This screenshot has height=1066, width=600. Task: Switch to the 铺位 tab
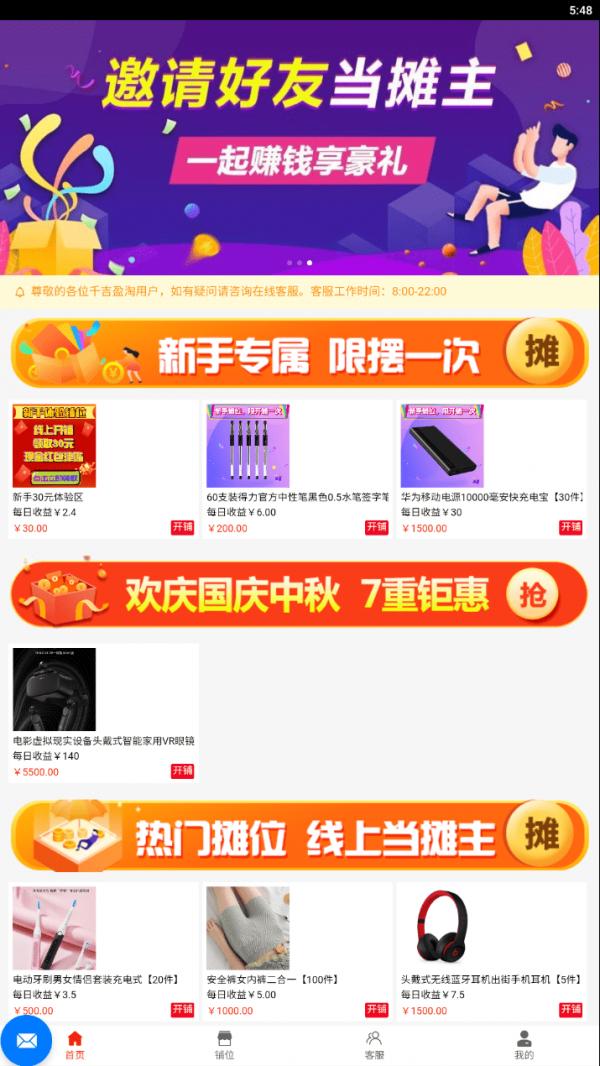[x=224, y=1046]
